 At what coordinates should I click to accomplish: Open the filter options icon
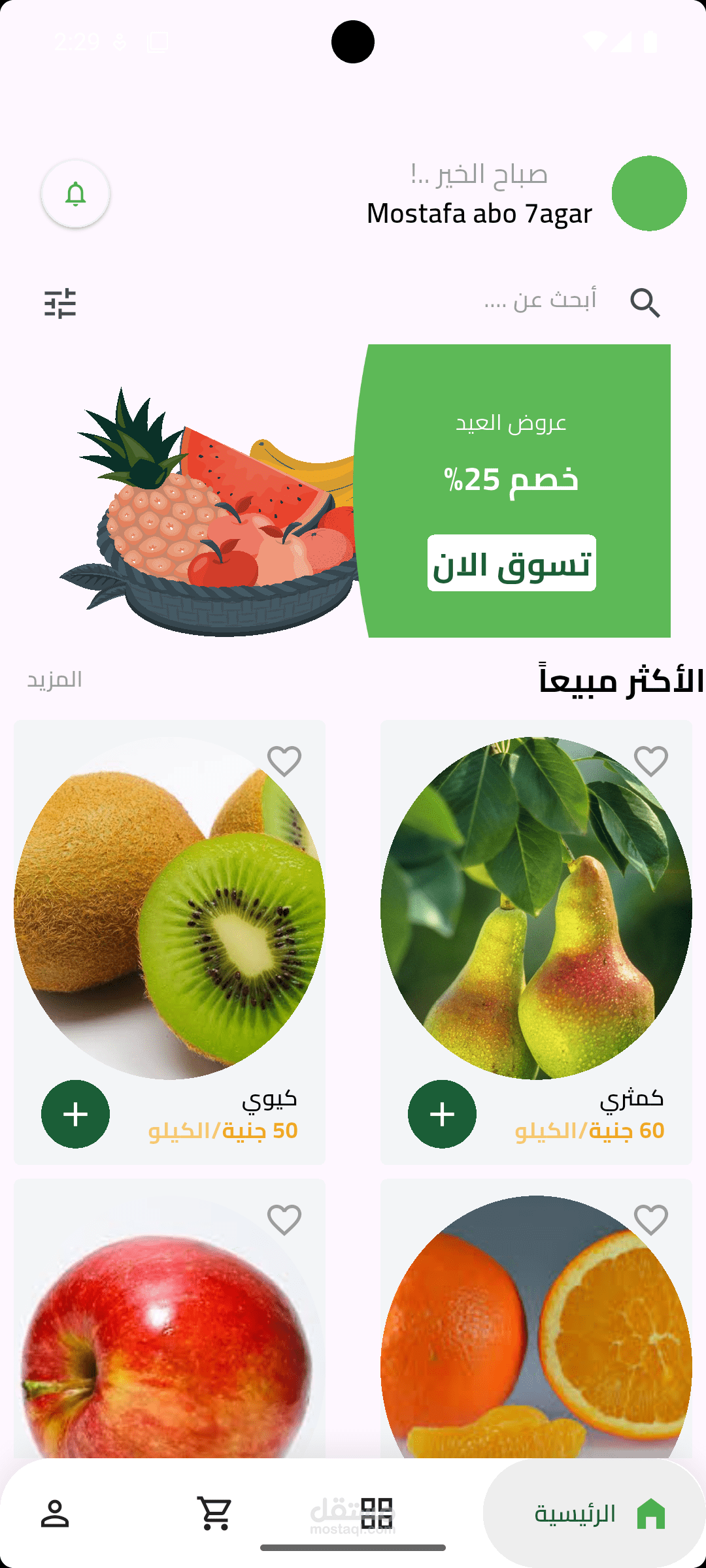coord(60,303)
